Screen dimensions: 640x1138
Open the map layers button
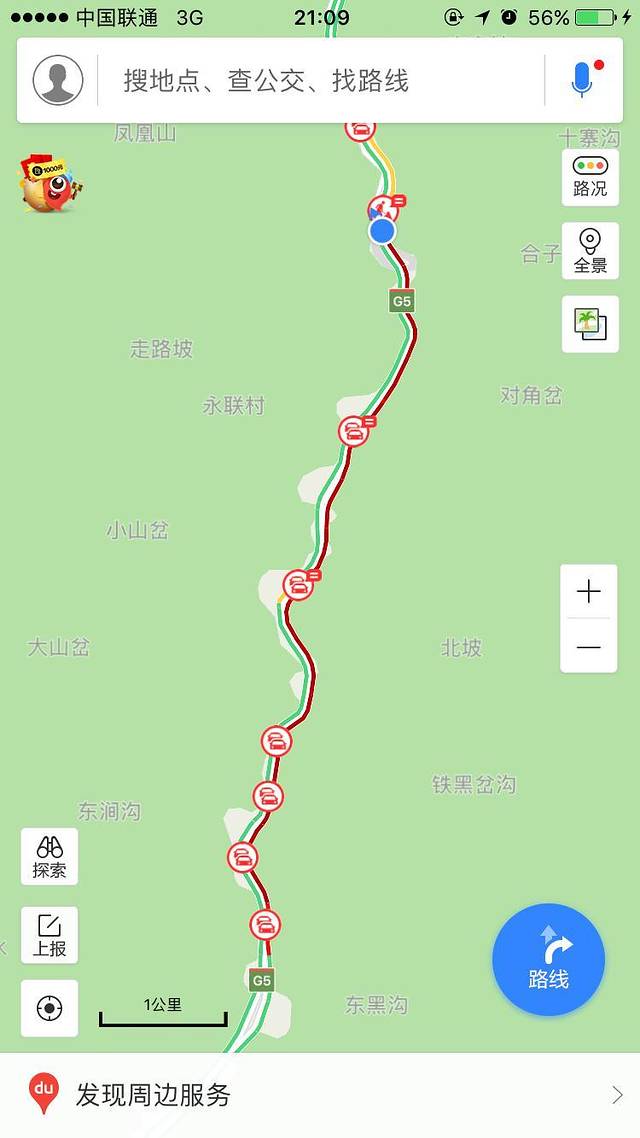click(590, 324)
